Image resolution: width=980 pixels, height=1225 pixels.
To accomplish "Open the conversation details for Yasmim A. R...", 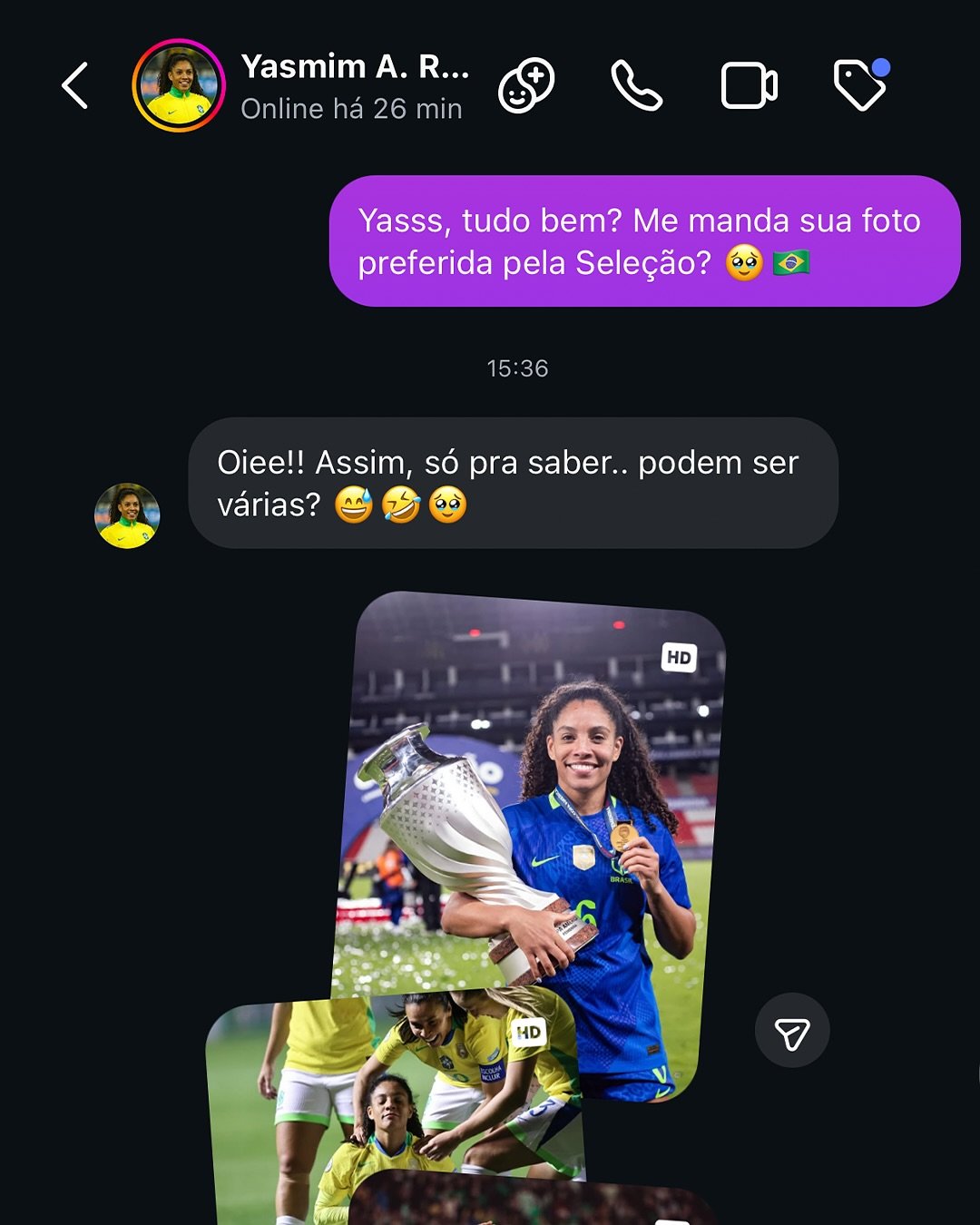I will coord(354,86).
